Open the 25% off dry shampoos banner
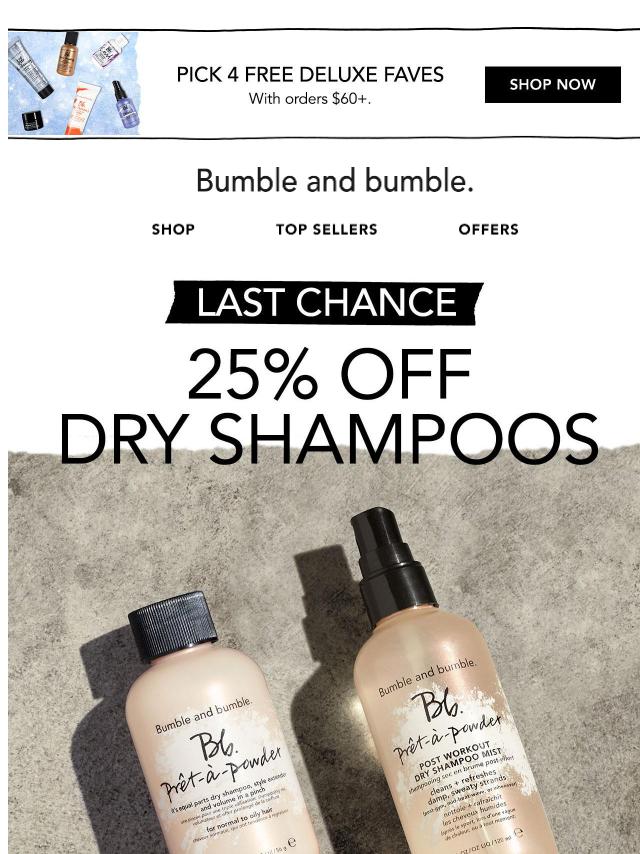Viewport: 640px width, 854px height. click(328, 404)
